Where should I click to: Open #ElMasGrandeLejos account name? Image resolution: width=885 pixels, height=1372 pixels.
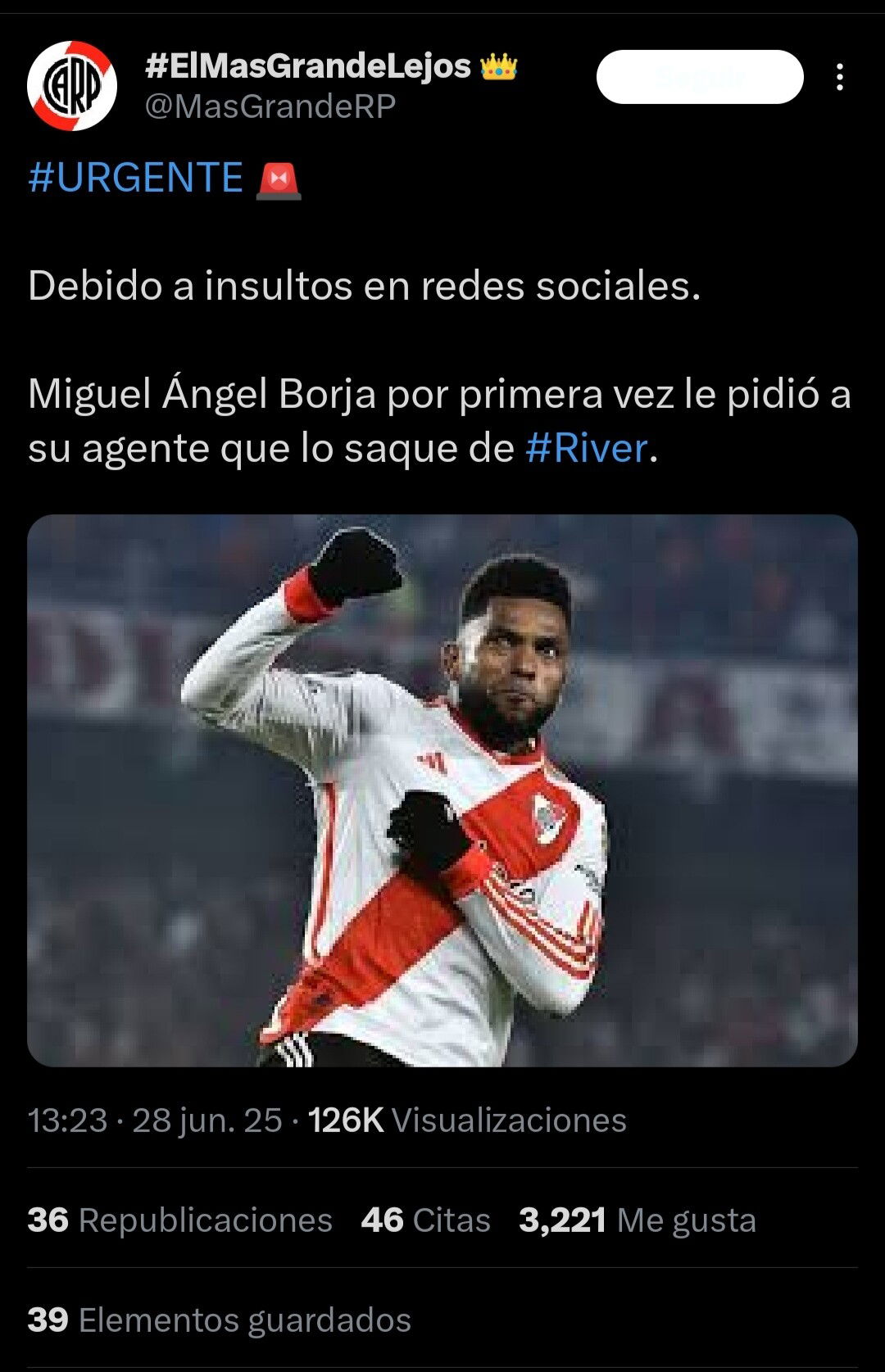308,66
